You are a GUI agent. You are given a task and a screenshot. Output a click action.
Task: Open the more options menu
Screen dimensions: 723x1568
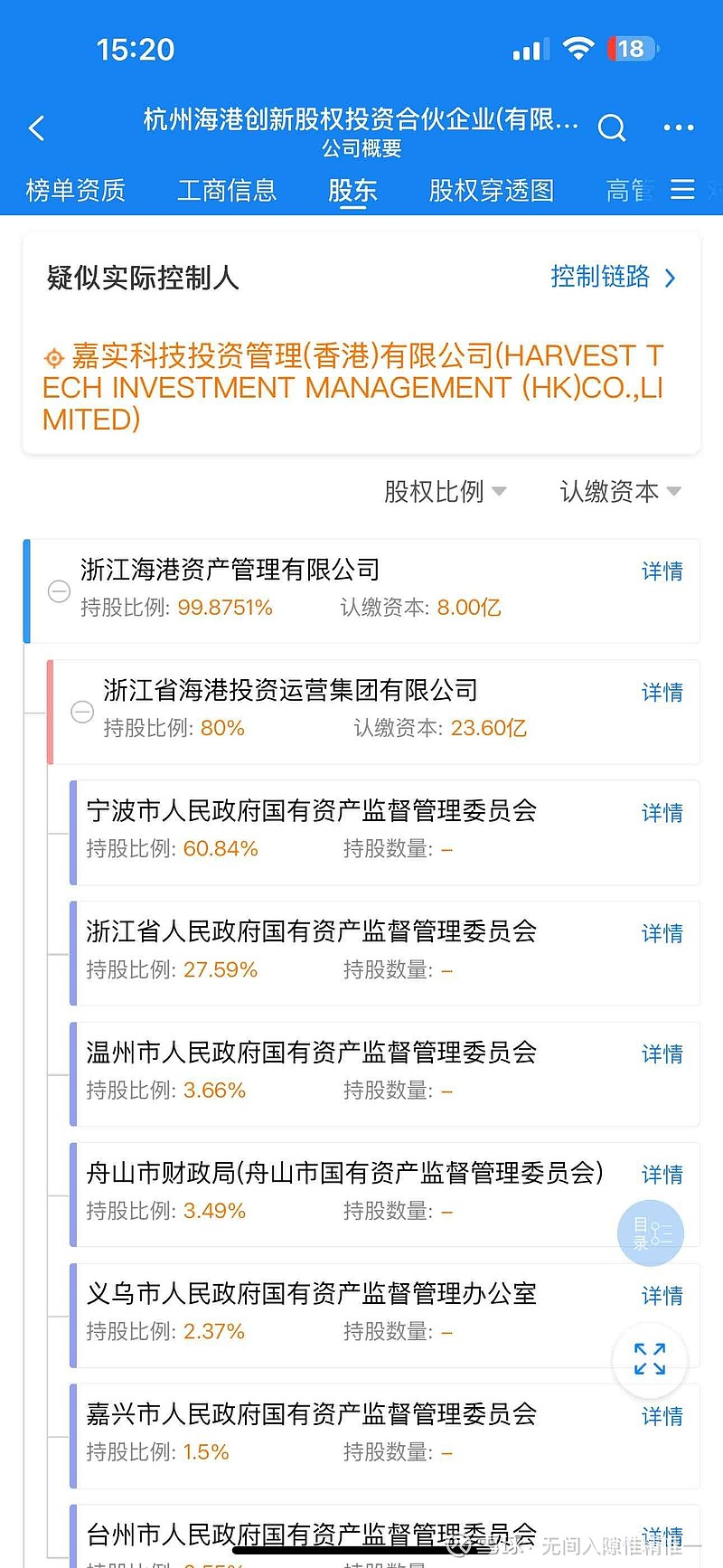tap(678, 128)
